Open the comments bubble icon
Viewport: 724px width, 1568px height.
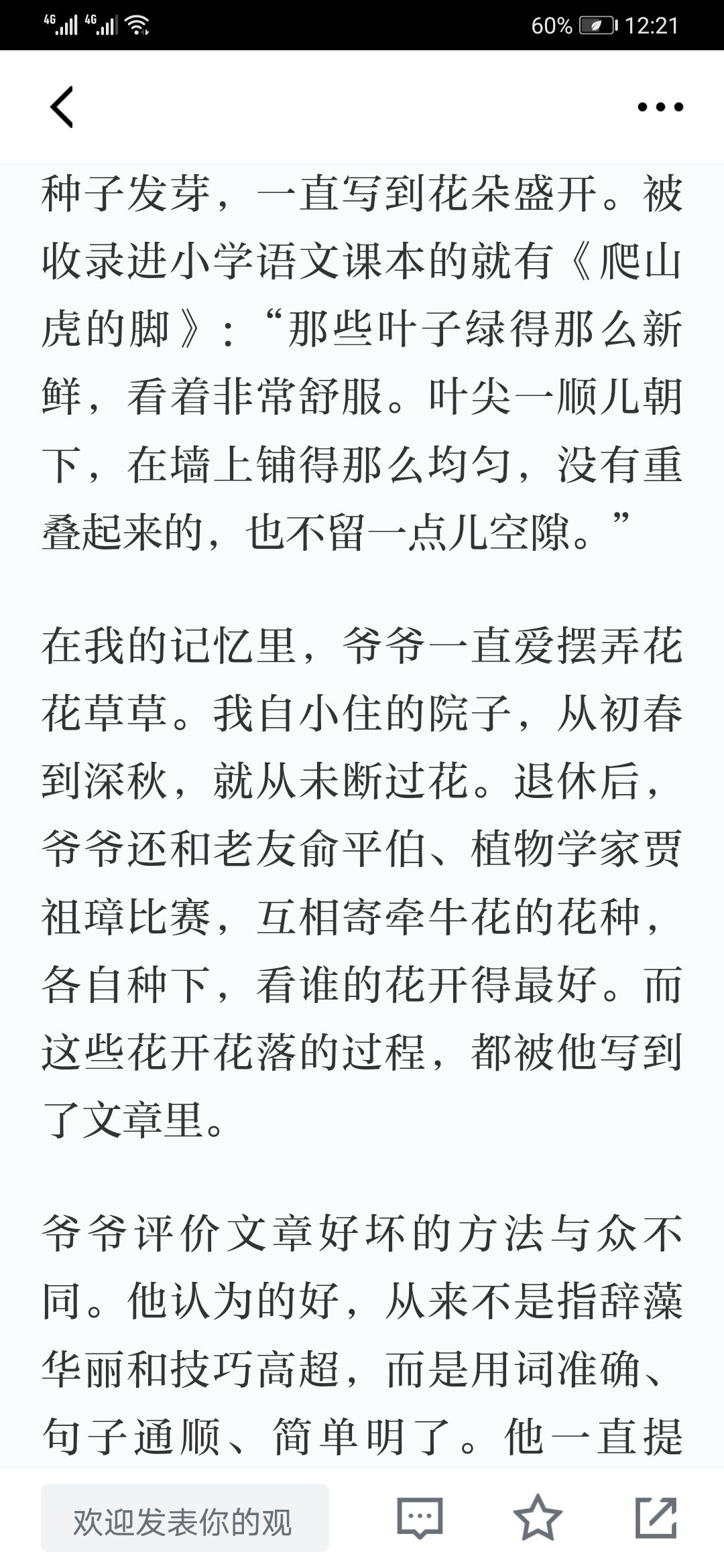coord(420,1518)
